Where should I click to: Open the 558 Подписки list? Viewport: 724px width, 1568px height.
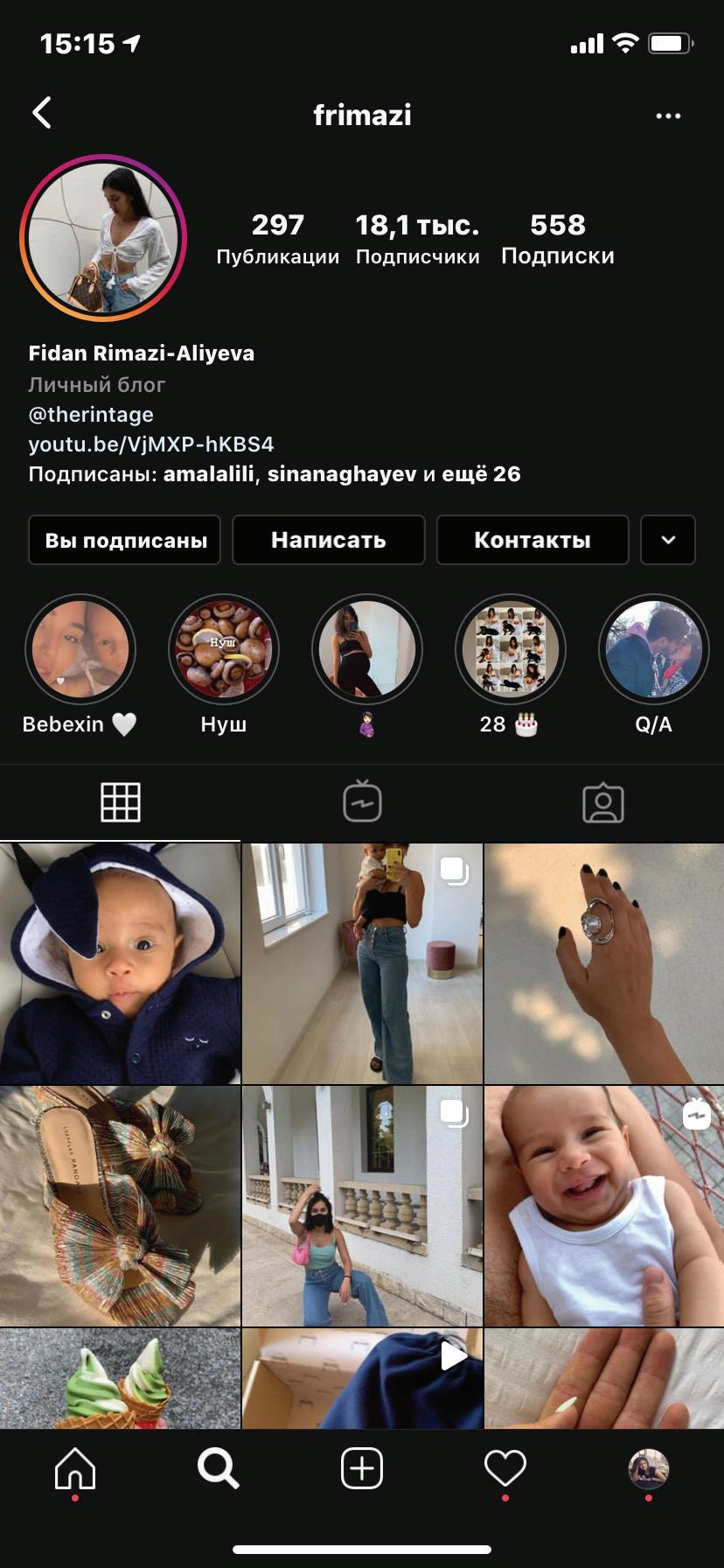pos(557,239)
